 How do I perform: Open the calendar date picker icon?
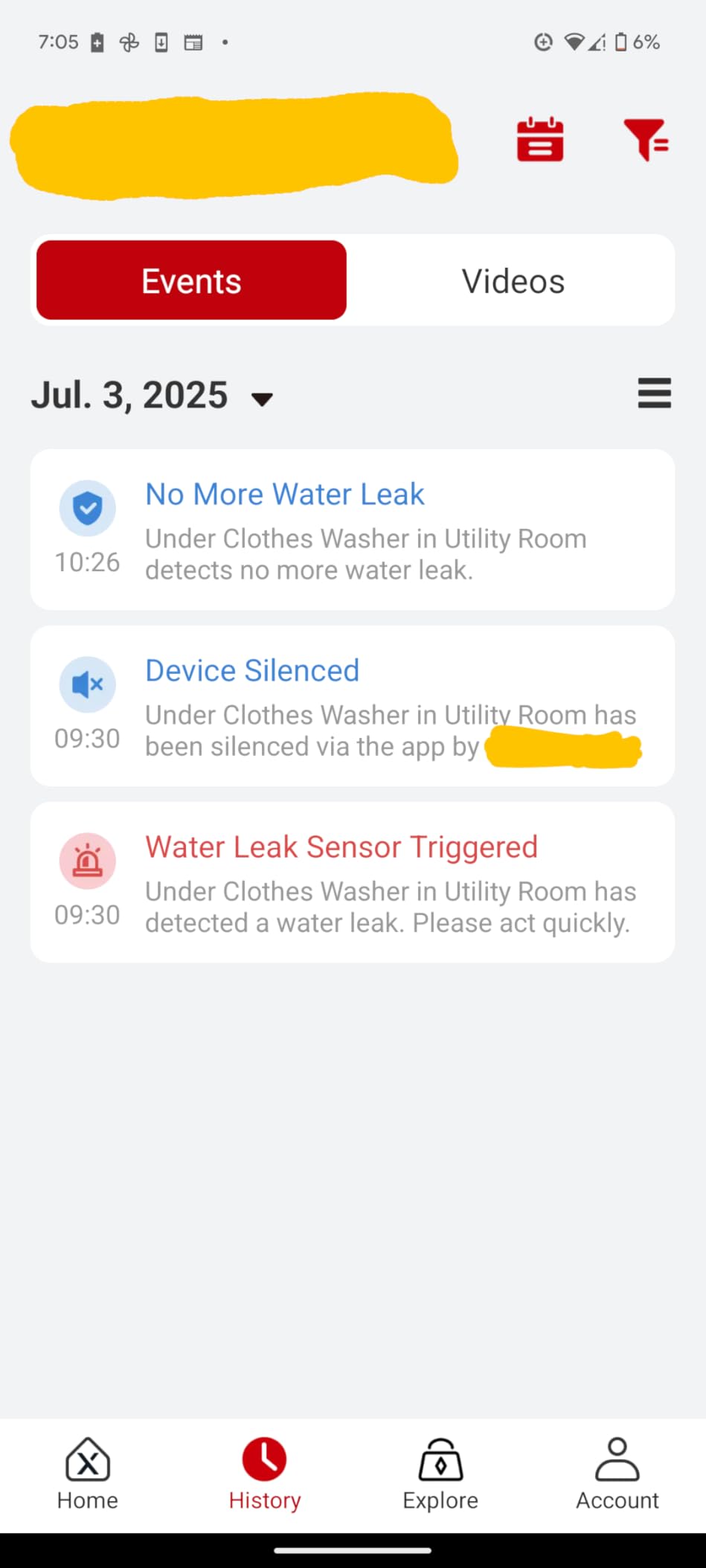pos(539,141)
